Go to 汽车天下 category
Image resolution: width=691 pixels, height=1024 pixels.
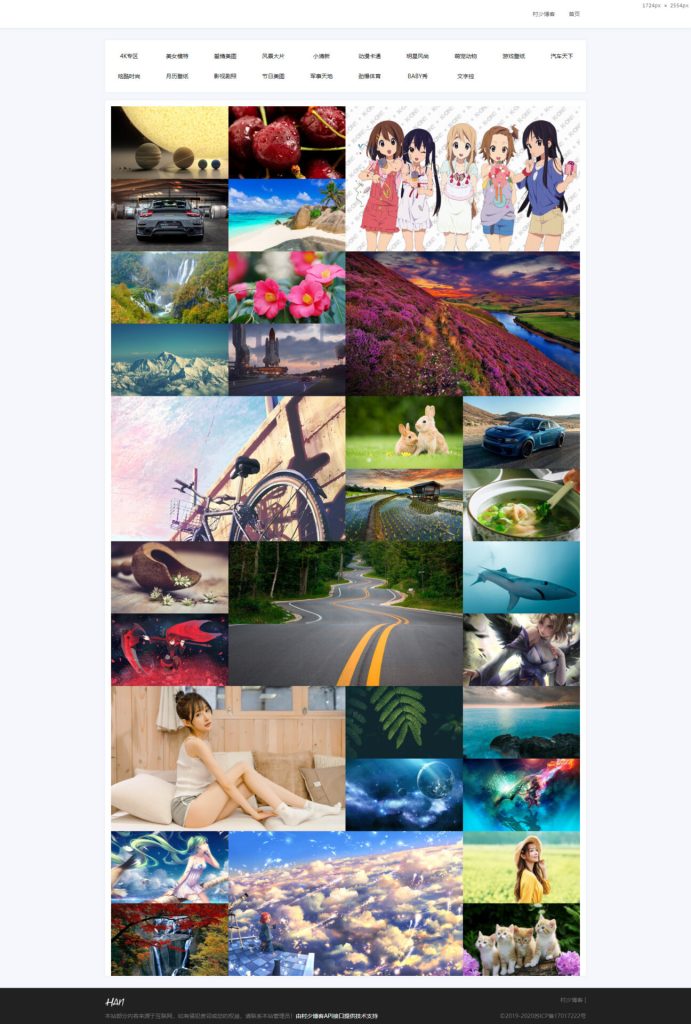click(562, 56)
